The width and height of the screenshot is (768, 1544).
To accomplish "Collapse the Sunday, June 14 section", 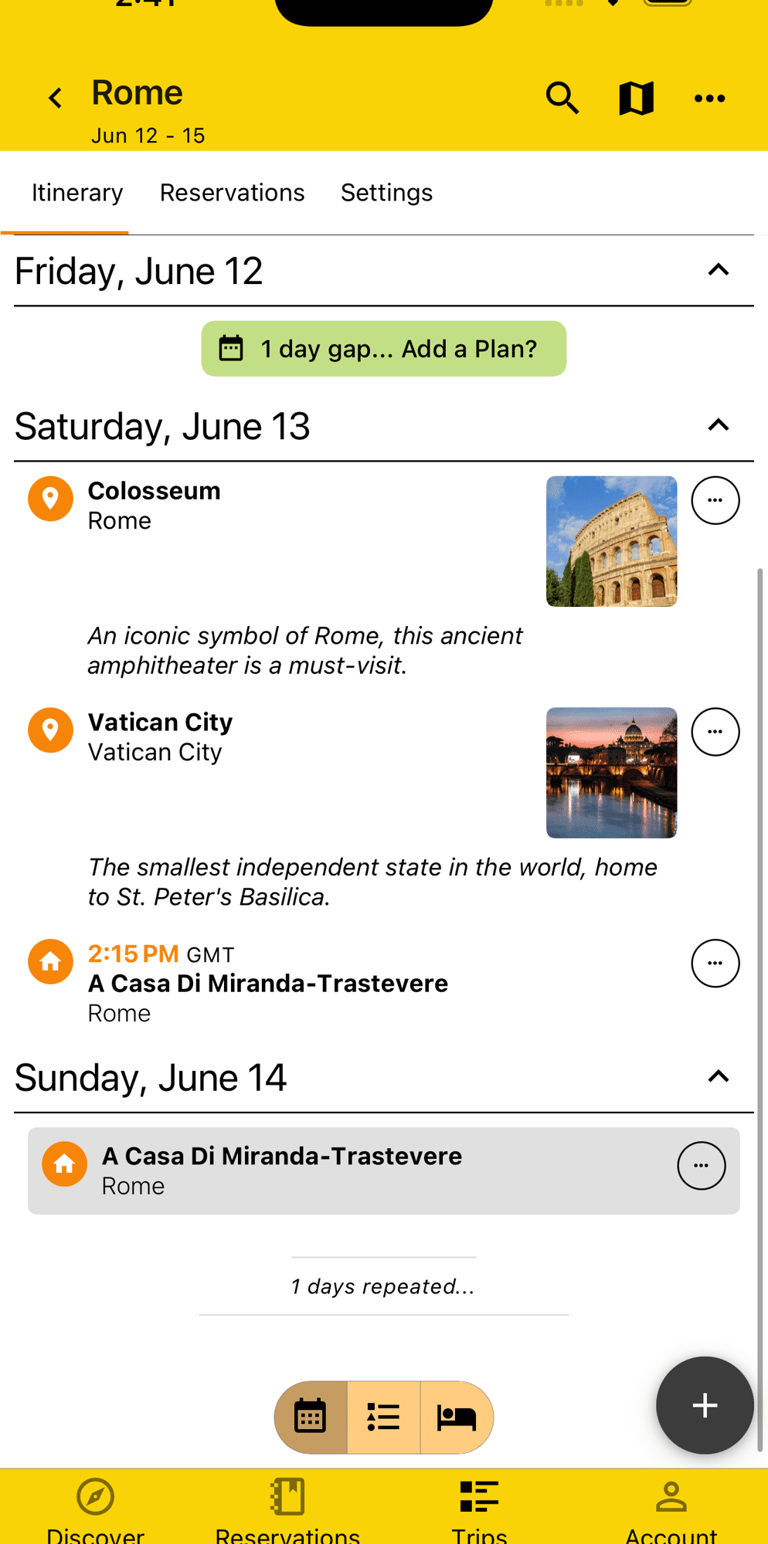I will click(x=718, y=1075).
